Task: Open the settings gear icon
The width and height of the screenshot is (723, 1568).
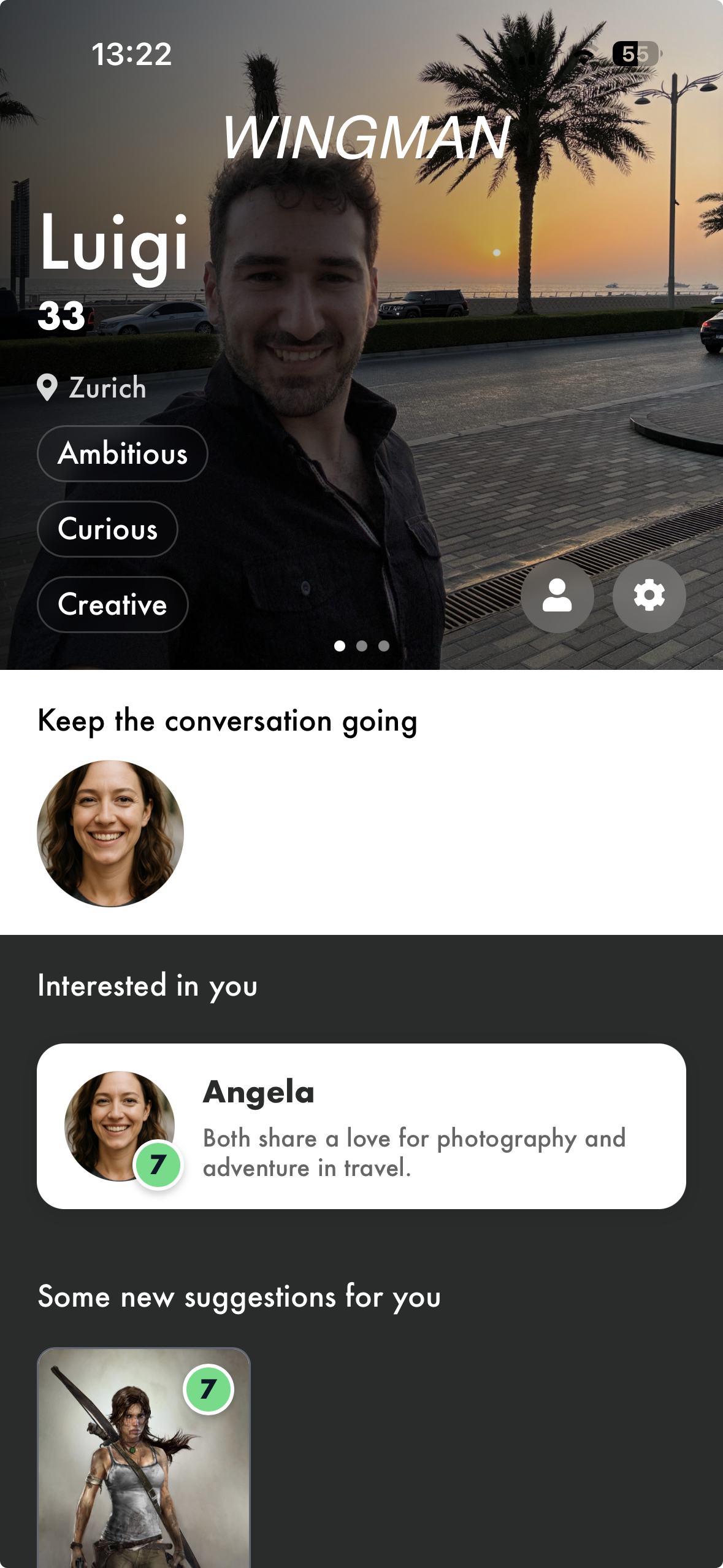Action: point(649,596)
